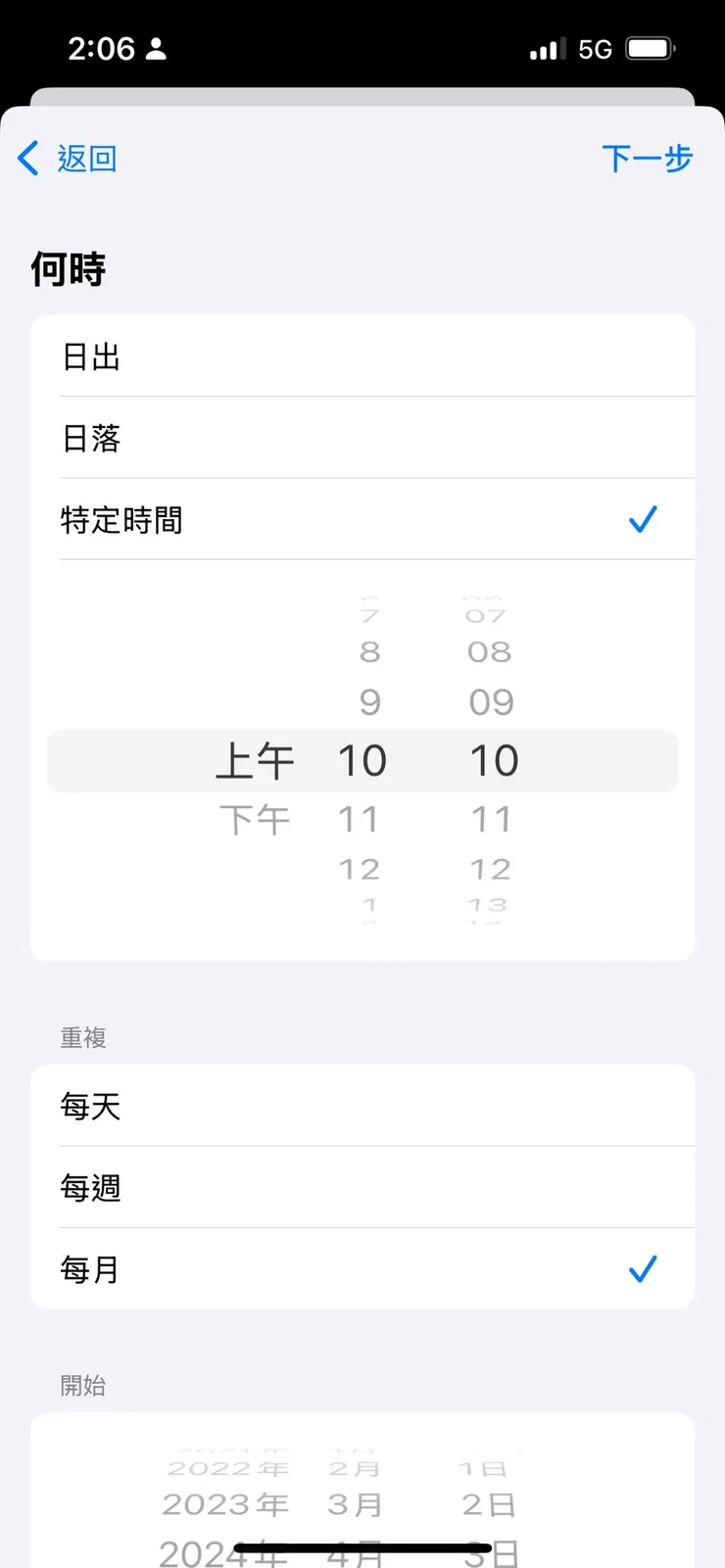Tap 返回 to go back
725x1568 pixels.
tap(88, 159)
